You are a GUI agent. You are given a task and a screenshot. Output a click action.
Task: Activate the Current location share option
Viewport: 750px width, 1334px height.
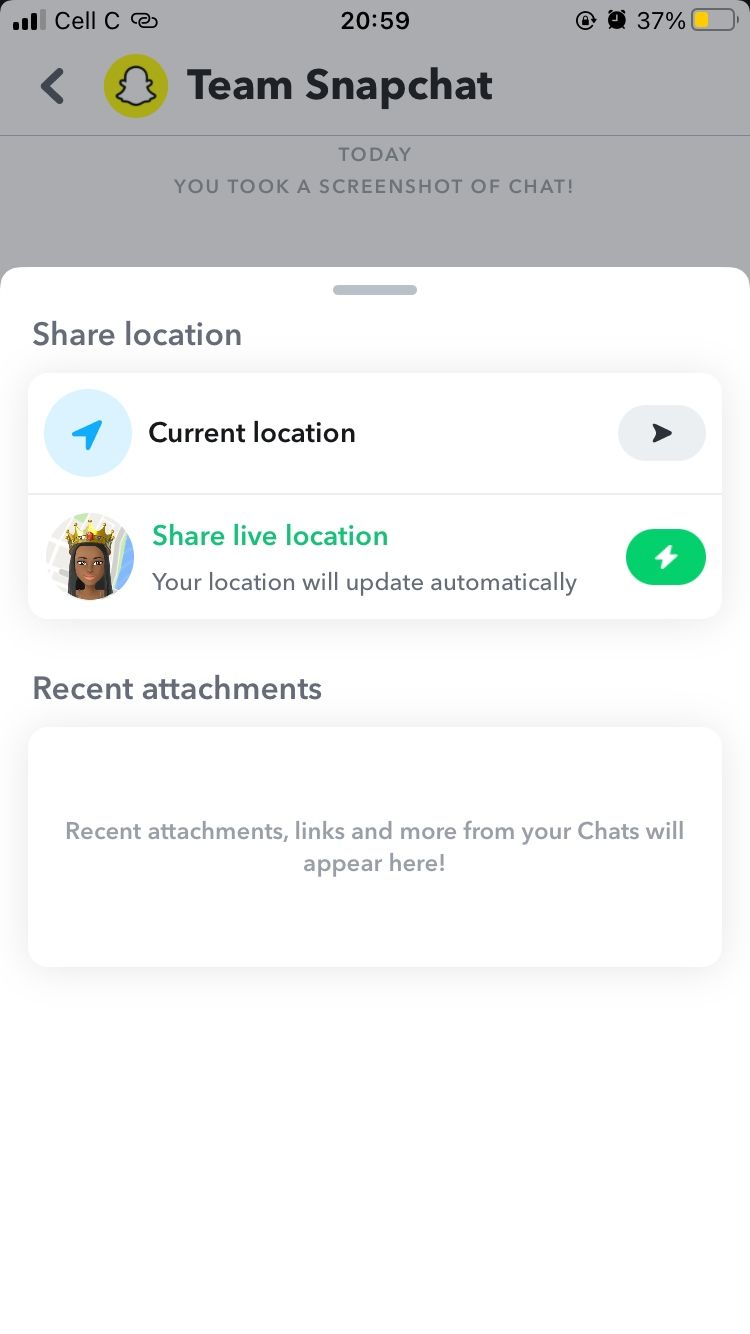(x=375, y=433)
